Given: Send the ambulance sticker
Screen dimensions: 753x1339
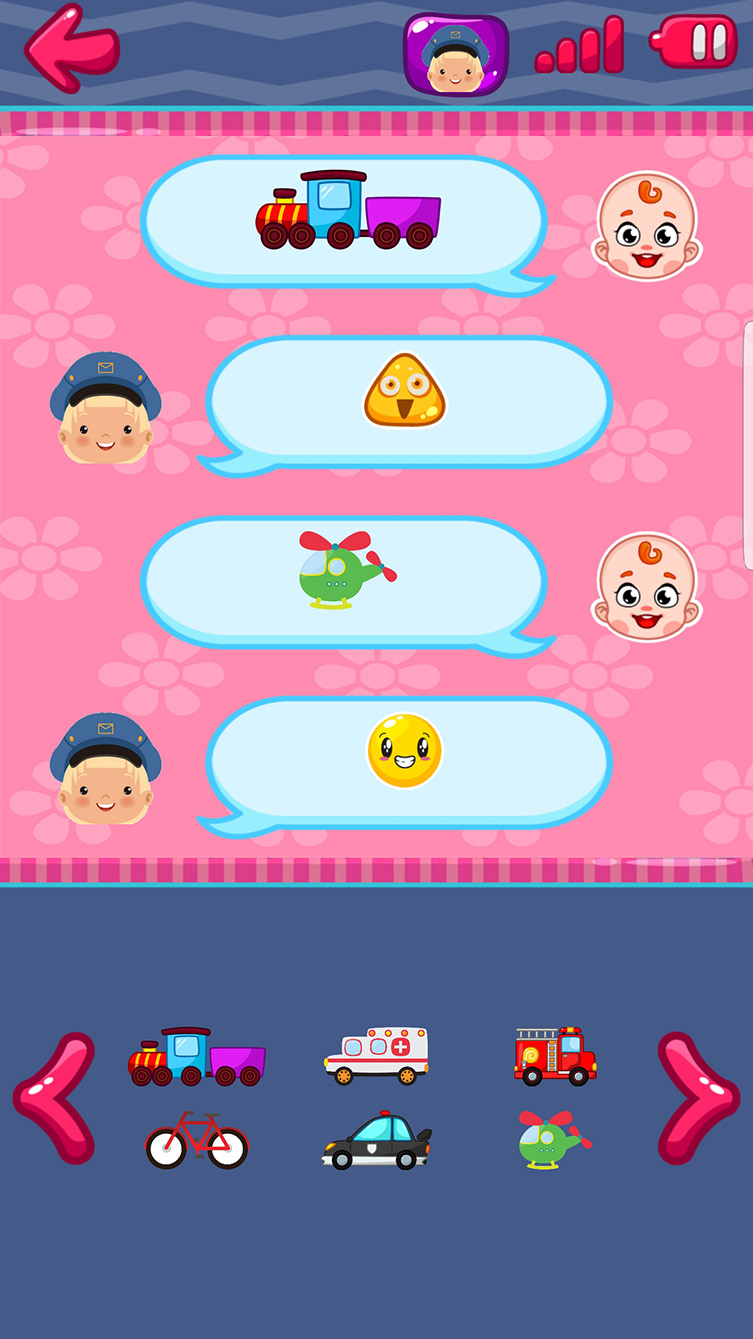Looking at the screenshot, I should [376, 1055].
